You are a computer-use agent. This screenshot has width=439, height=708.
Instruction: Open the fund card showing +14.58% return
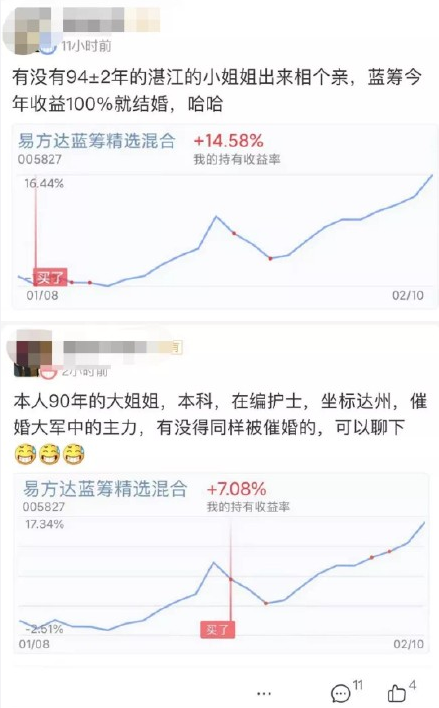click(x=225, y=216)
